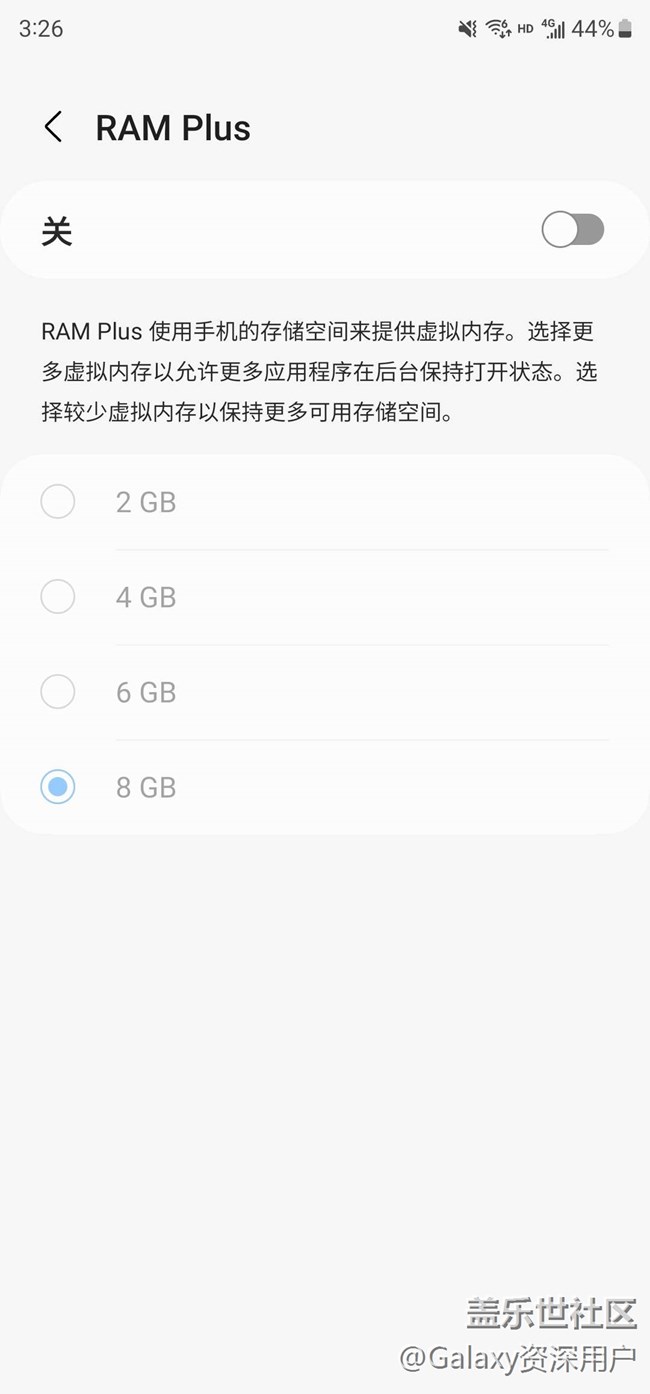This screenshot has height=1394, width=650.
Task: Turn on the RAM Plus switch
Action: (572, 231)
